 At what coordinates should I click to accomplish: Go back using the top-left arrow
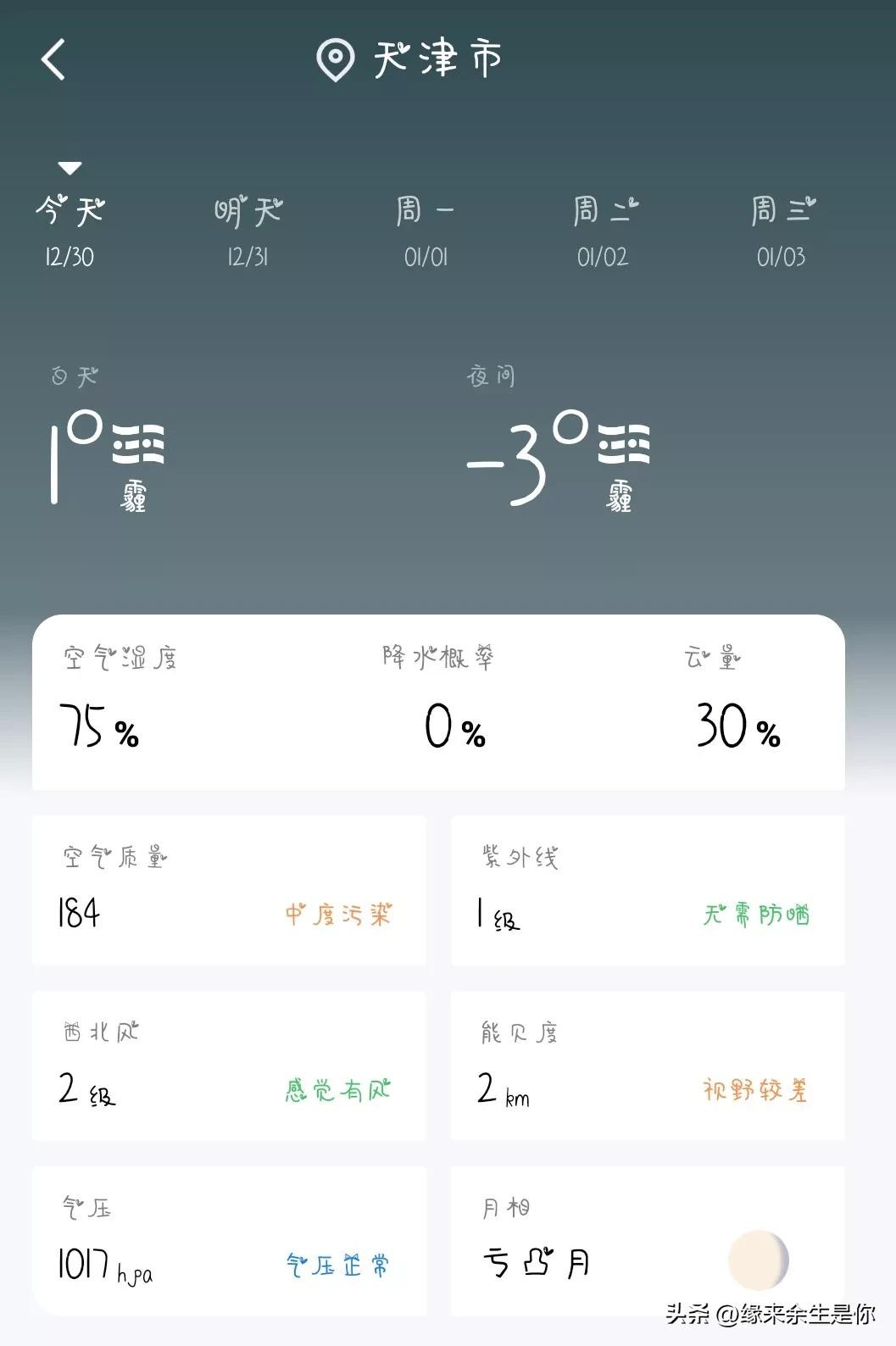(x=53, y=60)
